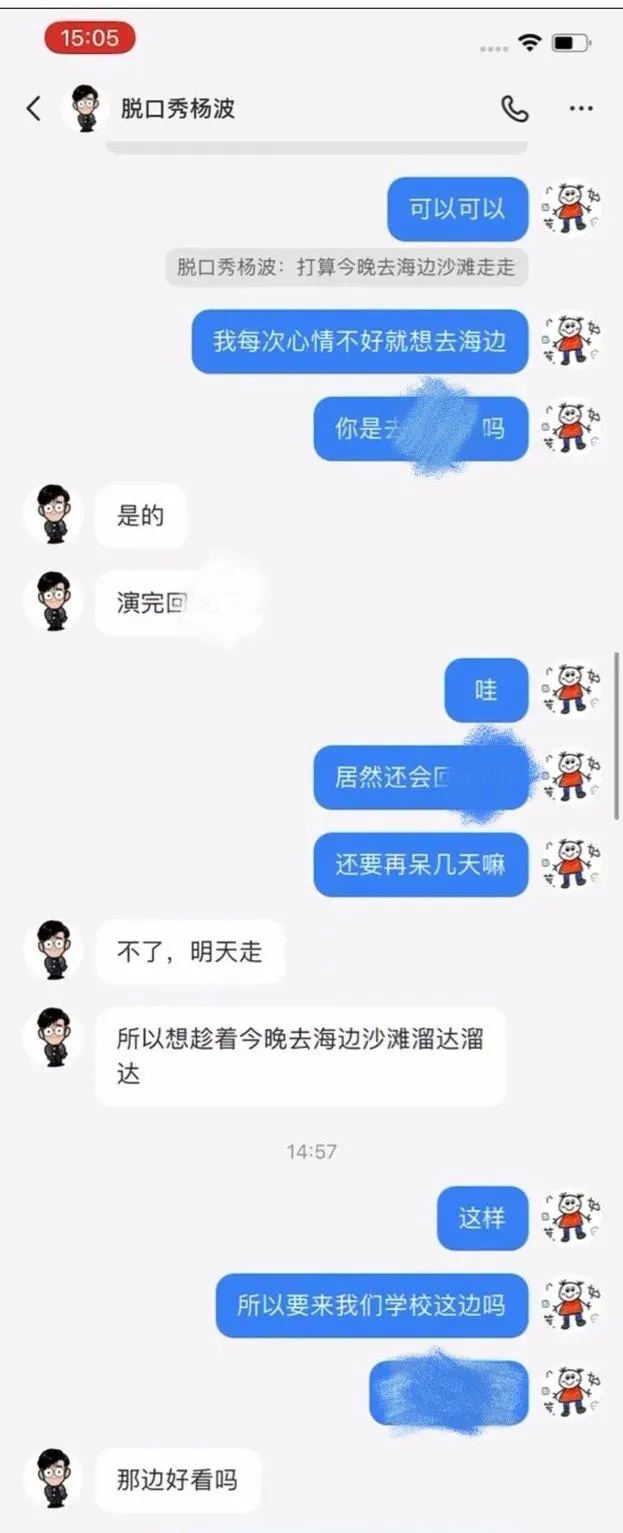Start a voice call with 脱口秀杨波
Screen dimensions: 623x1533
click(x=515, y=108)
